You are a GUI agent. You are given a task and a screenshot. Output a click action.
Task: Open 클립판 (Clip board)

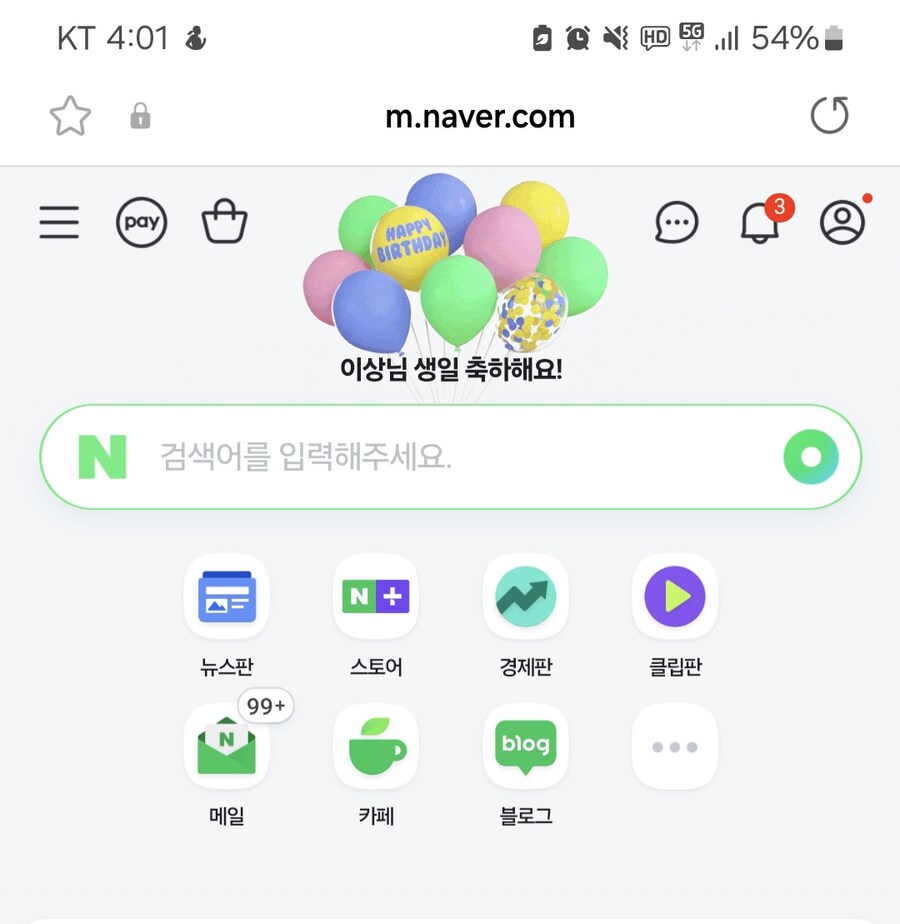click(674, 597)
